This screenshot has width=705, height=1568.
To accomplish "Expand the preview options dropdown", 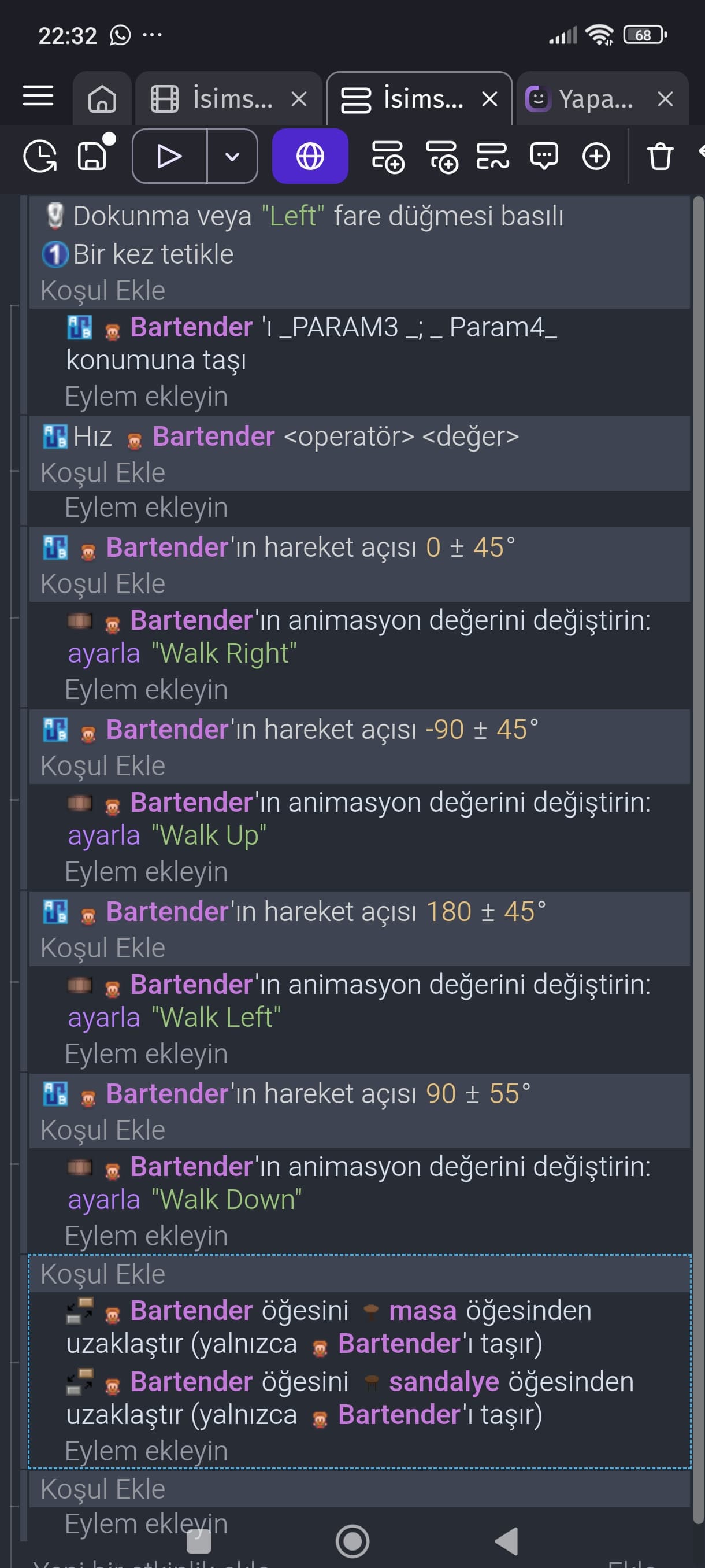I will (x=232, y=157).
